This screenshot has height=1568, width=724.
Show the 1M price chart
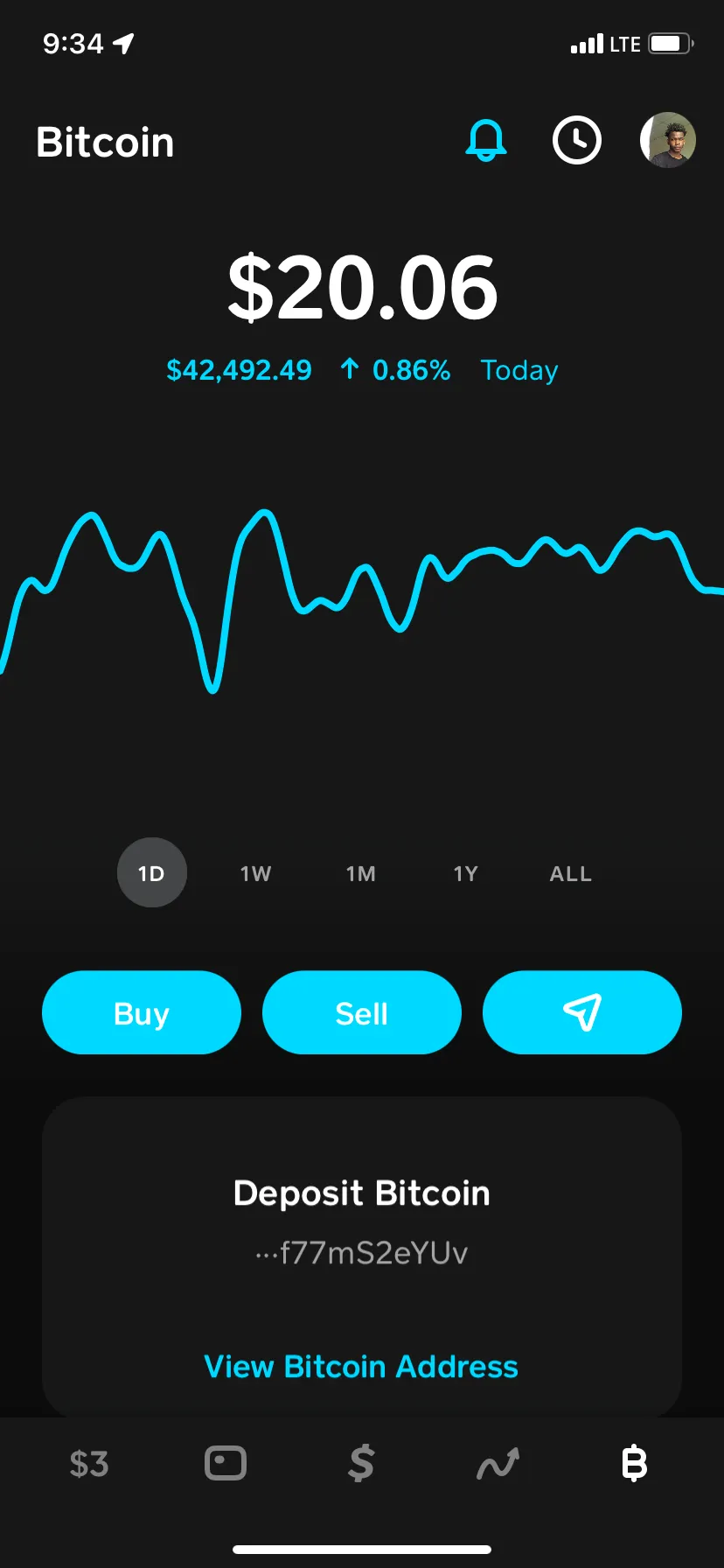[361, 873]
